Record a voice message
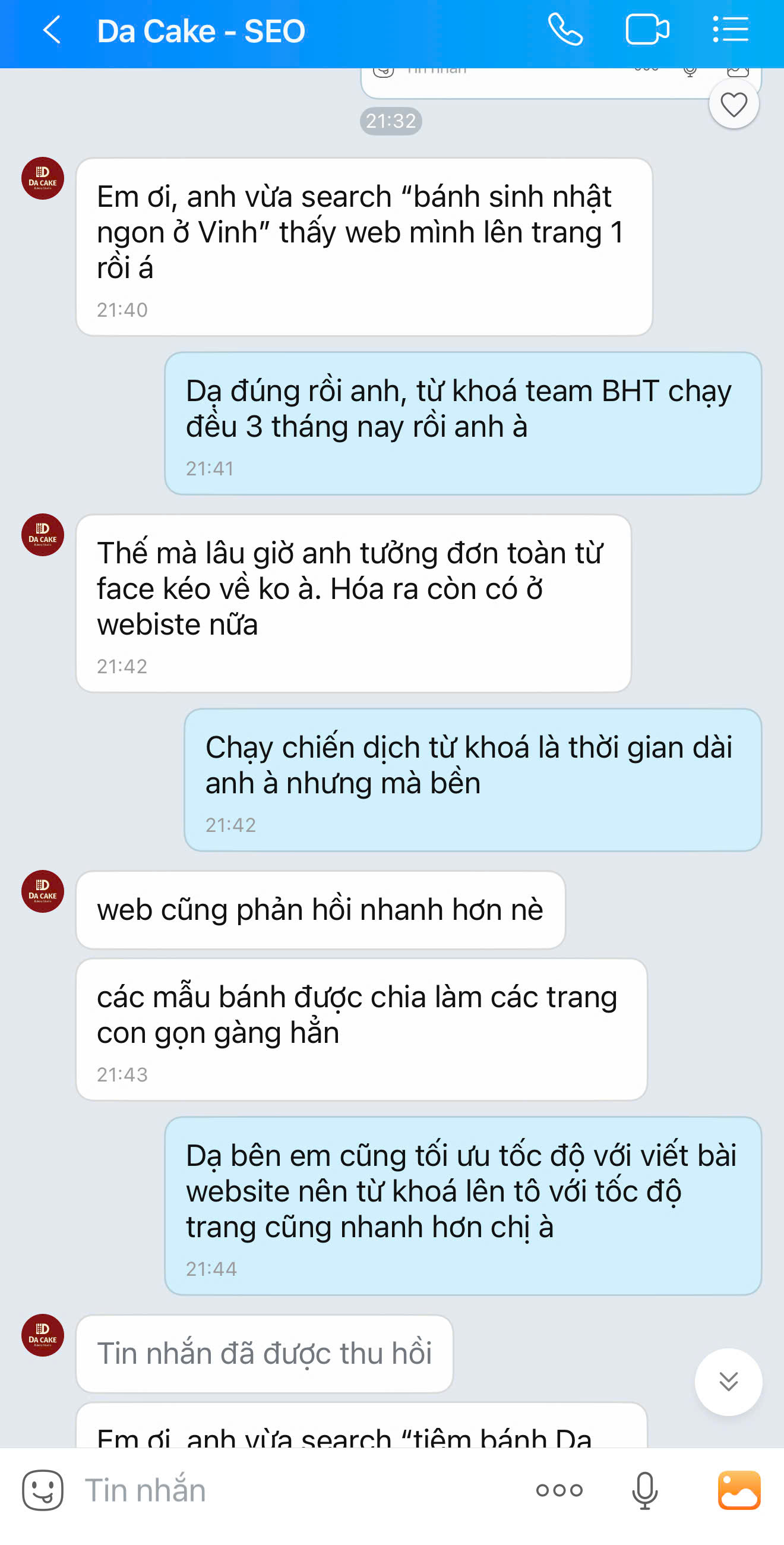The width and height of the screenshot is (784, 1545). 644,1490
